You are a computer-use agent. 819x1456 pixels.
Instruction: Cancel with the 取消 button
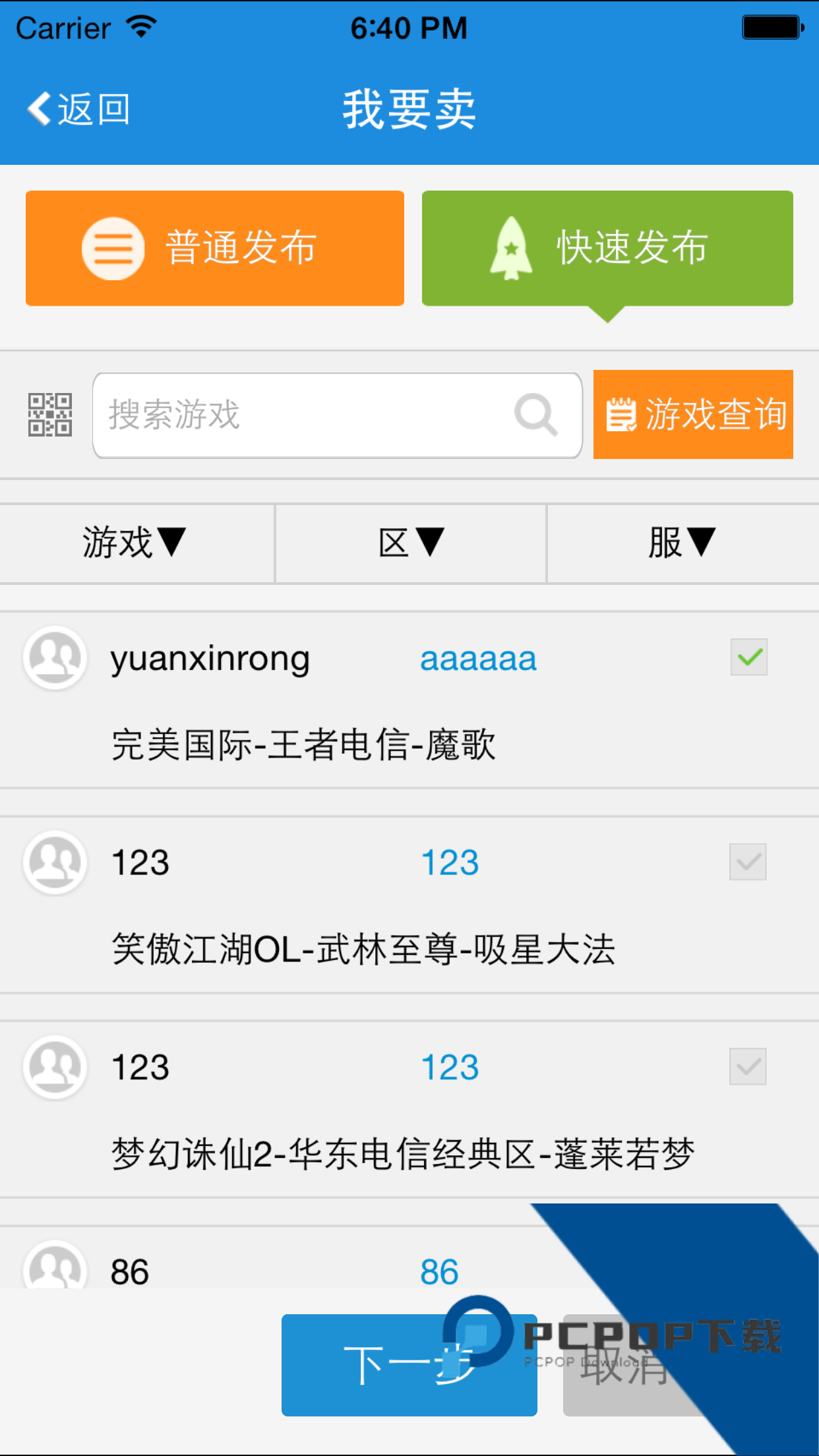[623, 1365]
